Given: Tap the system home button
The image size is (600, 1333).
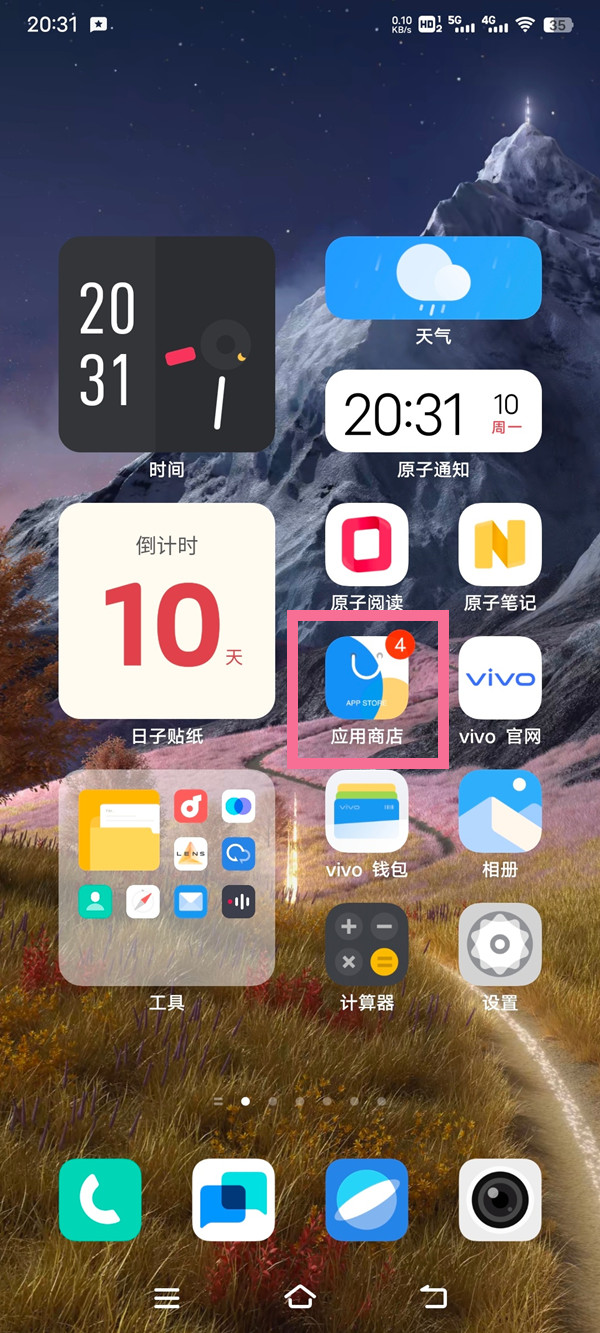Looking at the screenshot, I should click(x=300, y=1298).
